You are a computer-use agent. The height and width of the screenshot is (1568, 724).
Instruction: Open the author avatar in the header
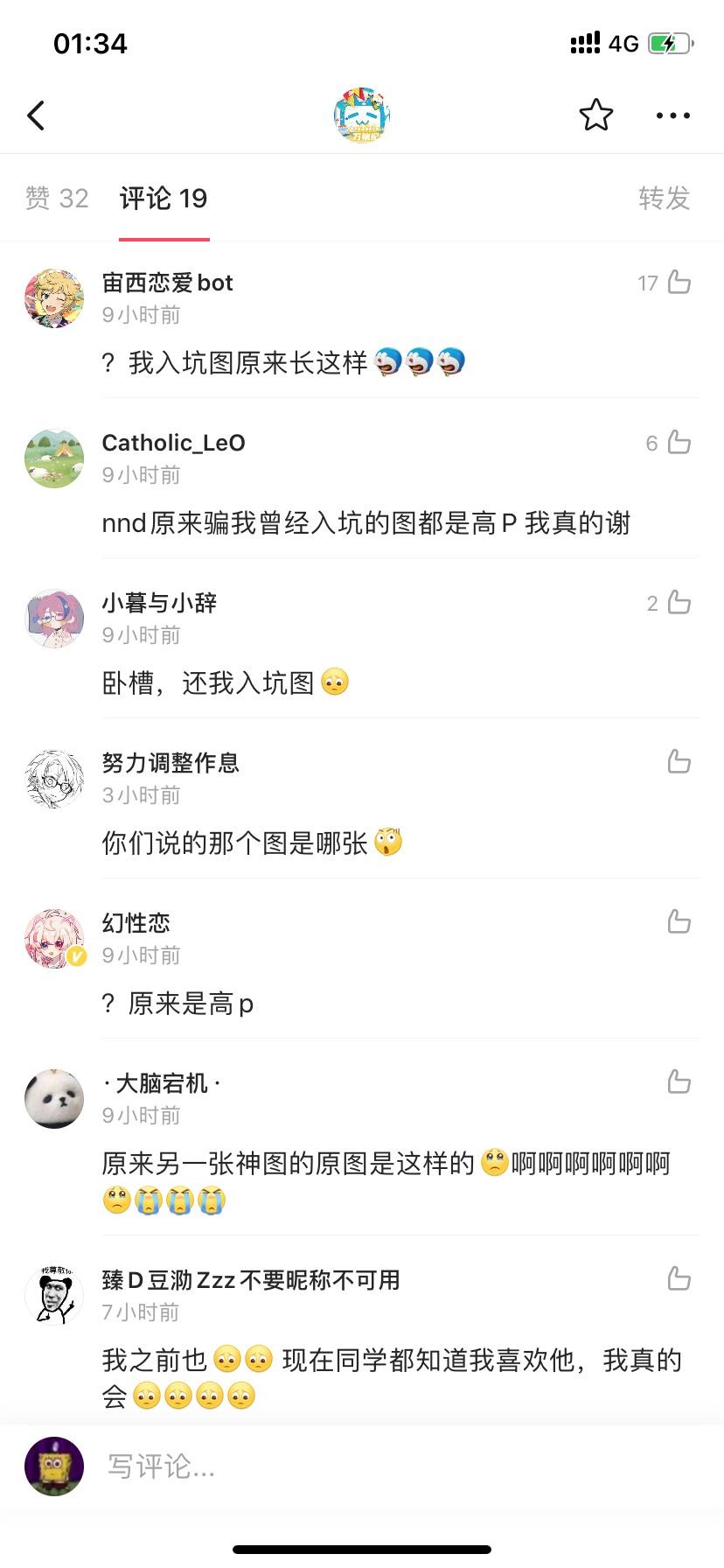362,115
